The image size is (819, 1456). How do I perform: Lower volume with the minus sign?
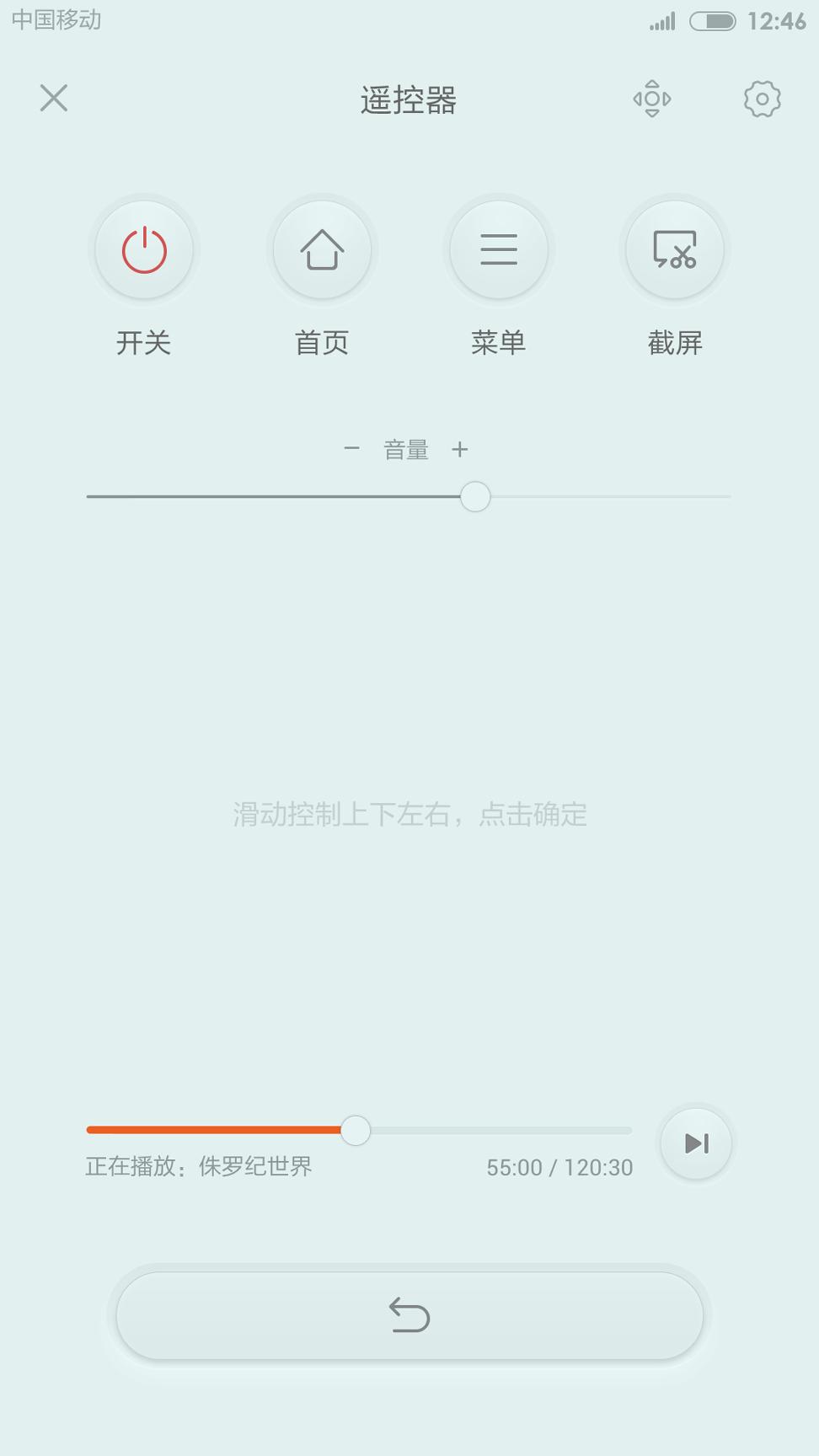351,449
